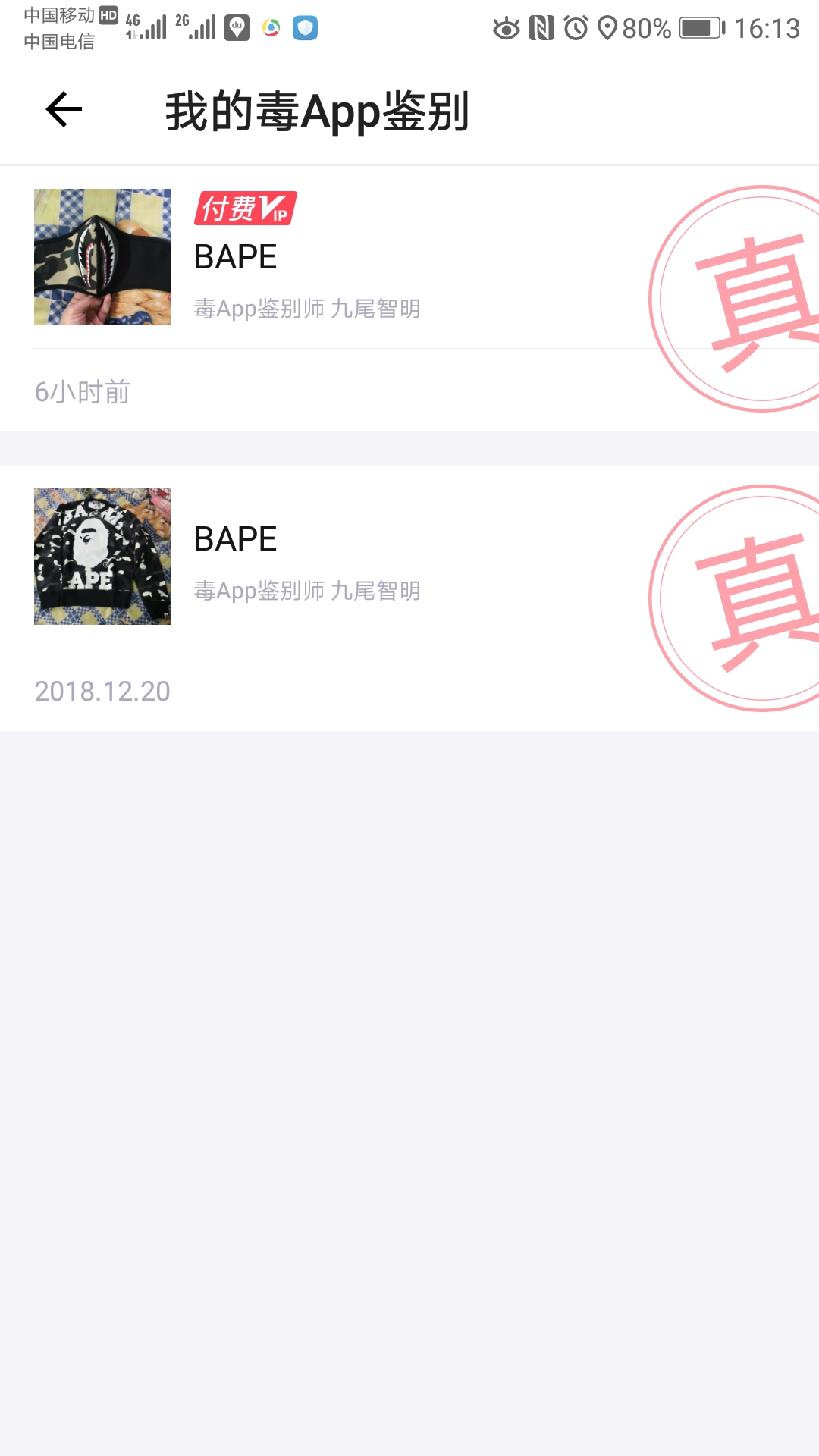This screenshot has width=819, height=1456.
Task: Open the BAPE appraisal dated 2018.12.20
Action: pyautogui.click(x=409, y=598)
